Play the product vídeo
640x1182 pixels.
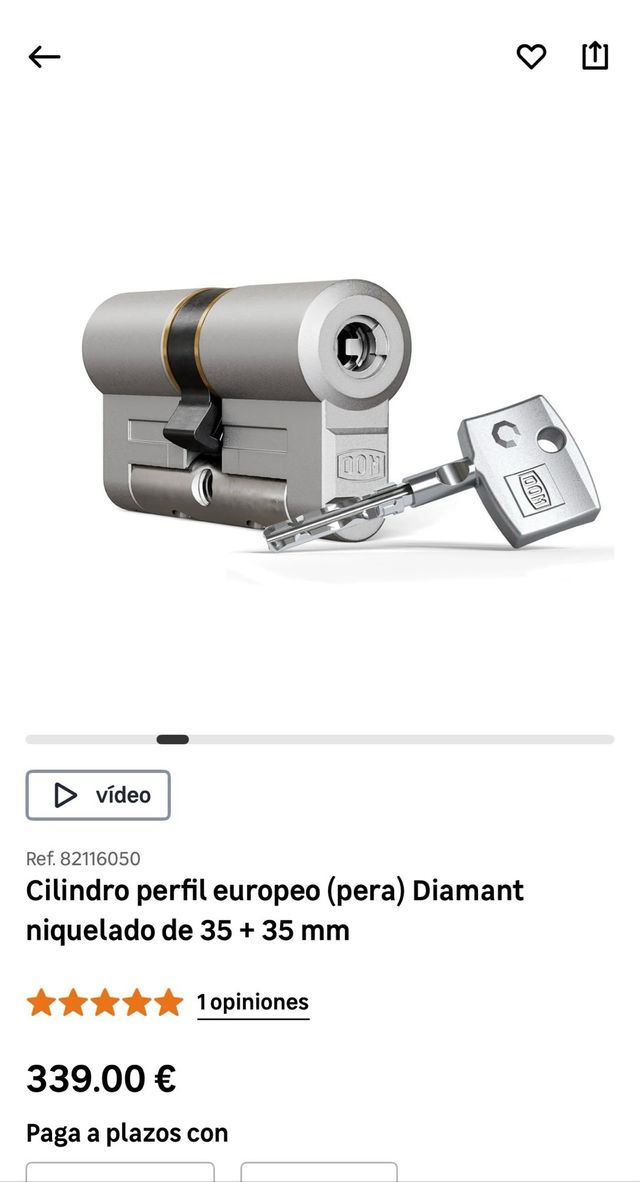coord(98,795)
